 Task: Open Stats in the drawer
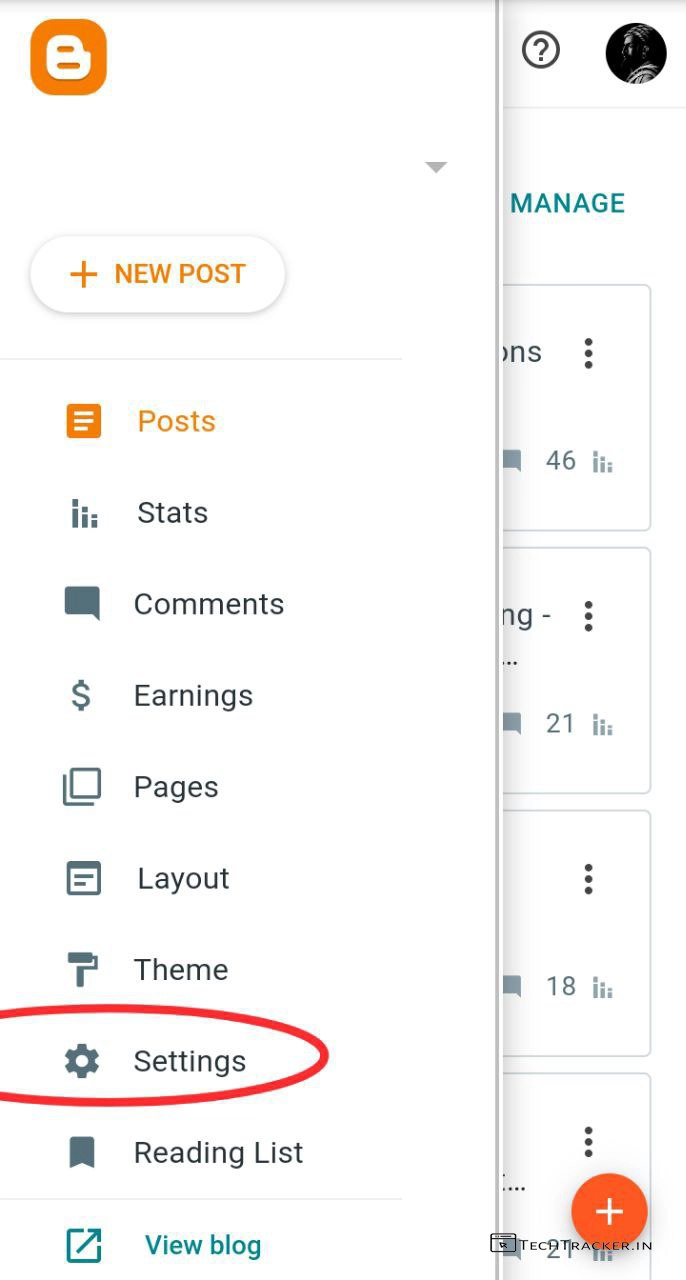pos(172,513)
